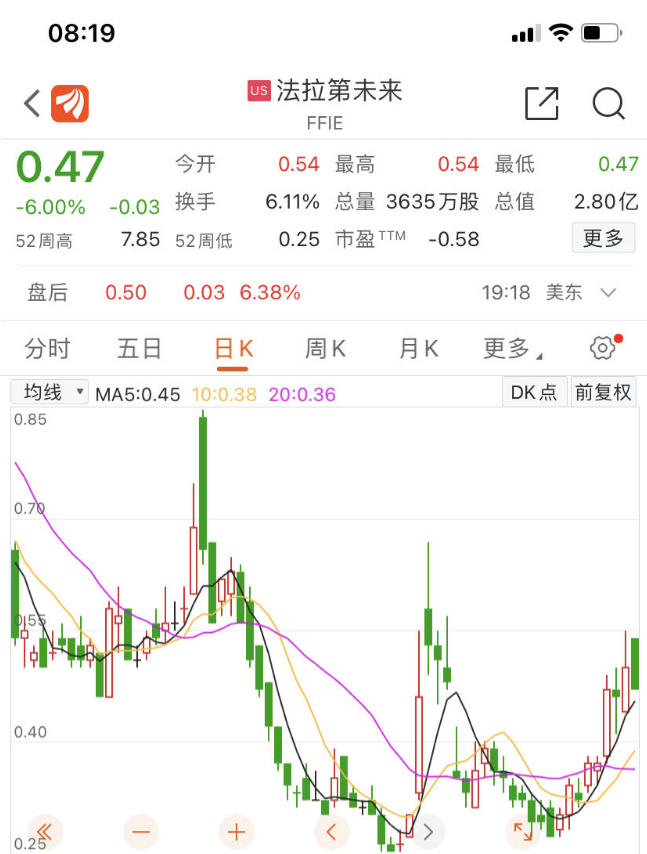Zoom out the K-line chart
Image resolution: width=647 pixels, height=854 pixels.
pyautogui.click(x=140, y=831)
